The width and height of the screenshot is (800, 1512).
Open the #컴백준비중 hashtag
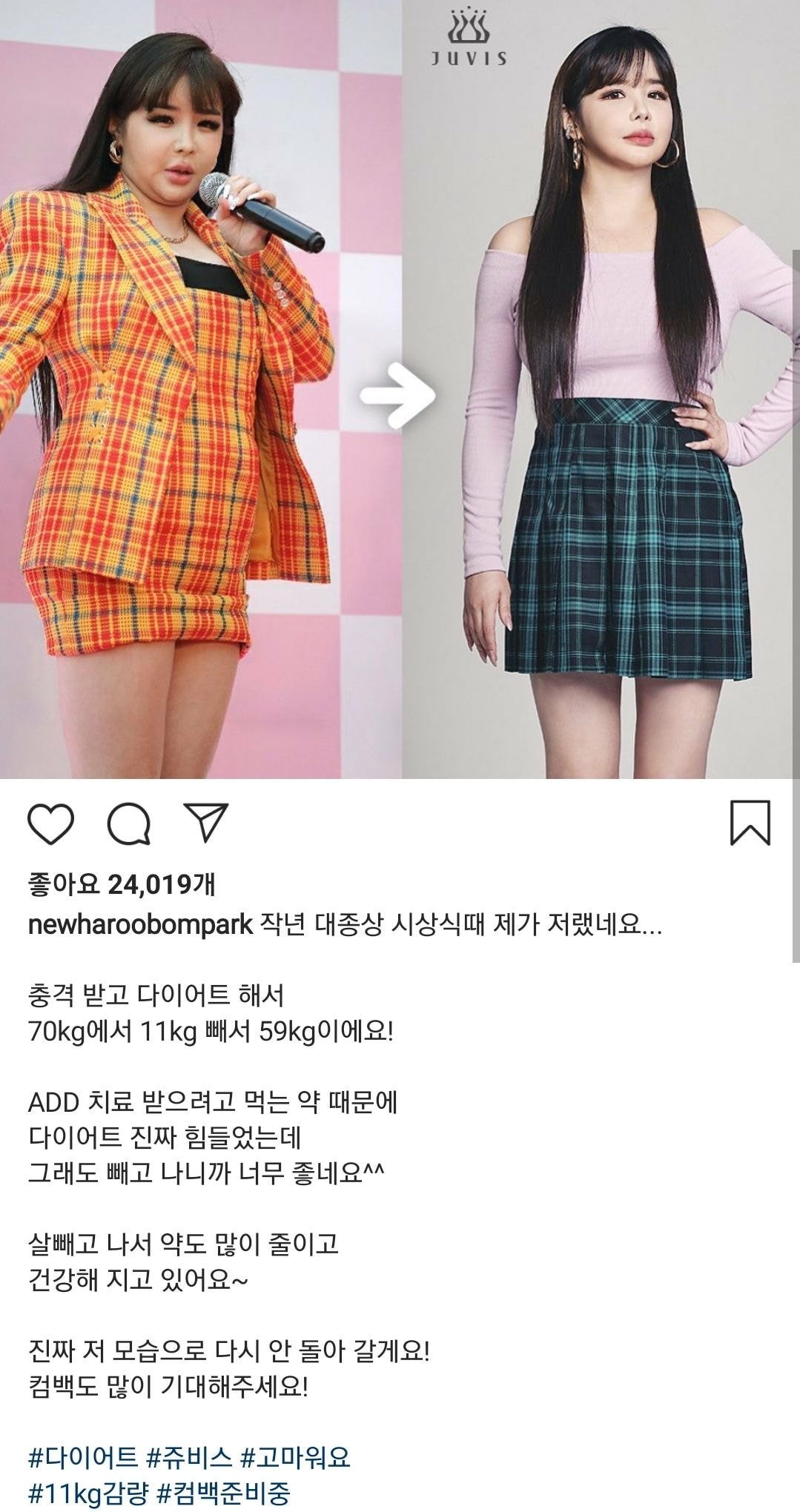224,1492
